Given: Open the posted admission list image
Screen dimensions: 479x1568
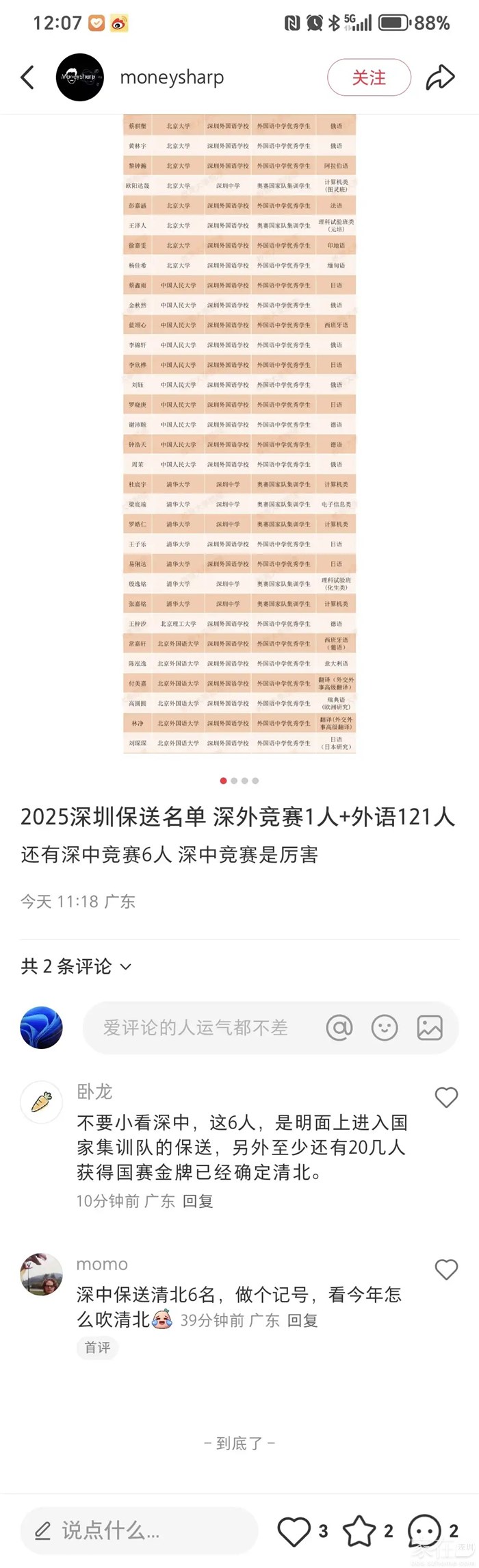Looking at the screenshot, I should coord(239,434).
